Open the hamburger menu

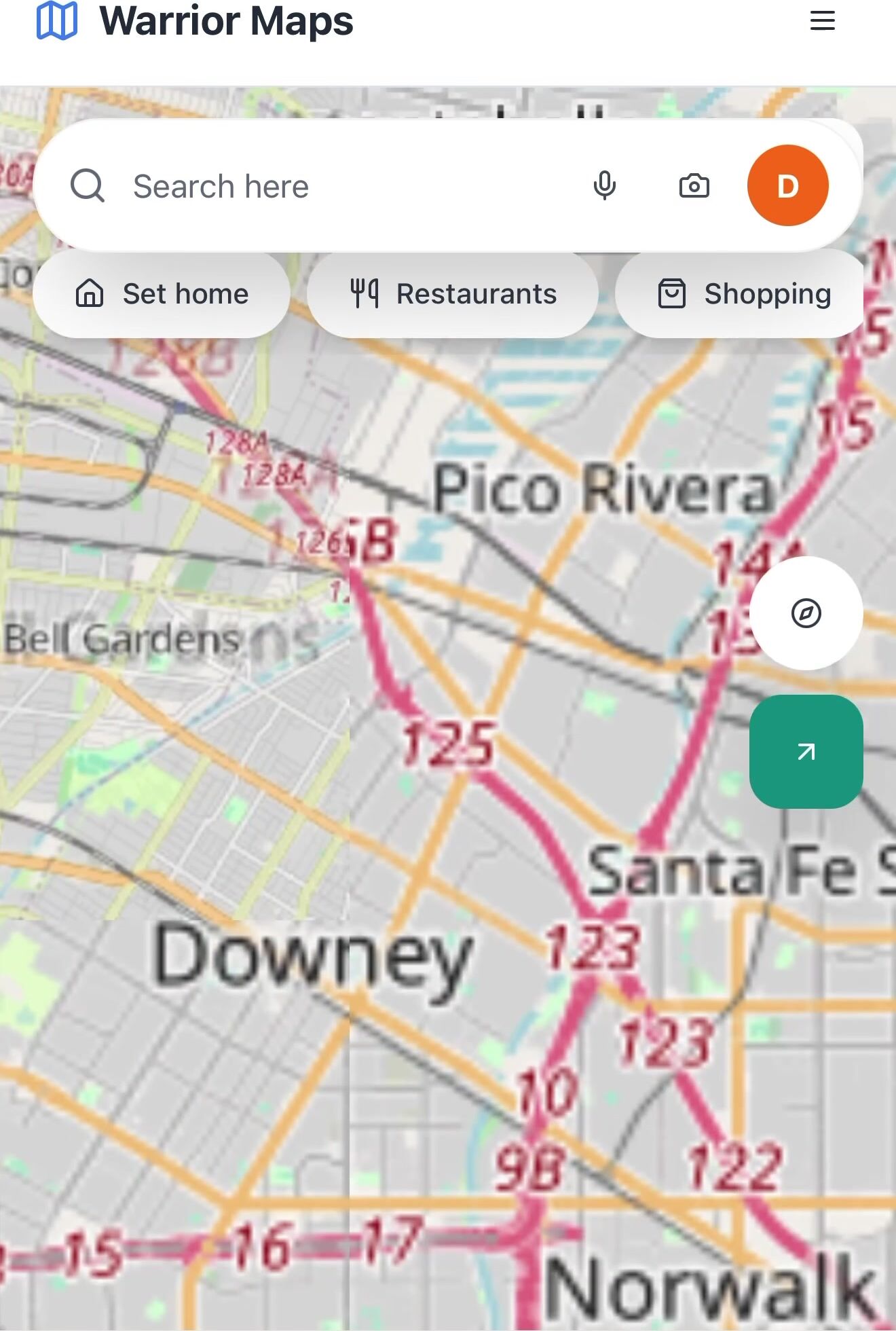coord(822,20)
